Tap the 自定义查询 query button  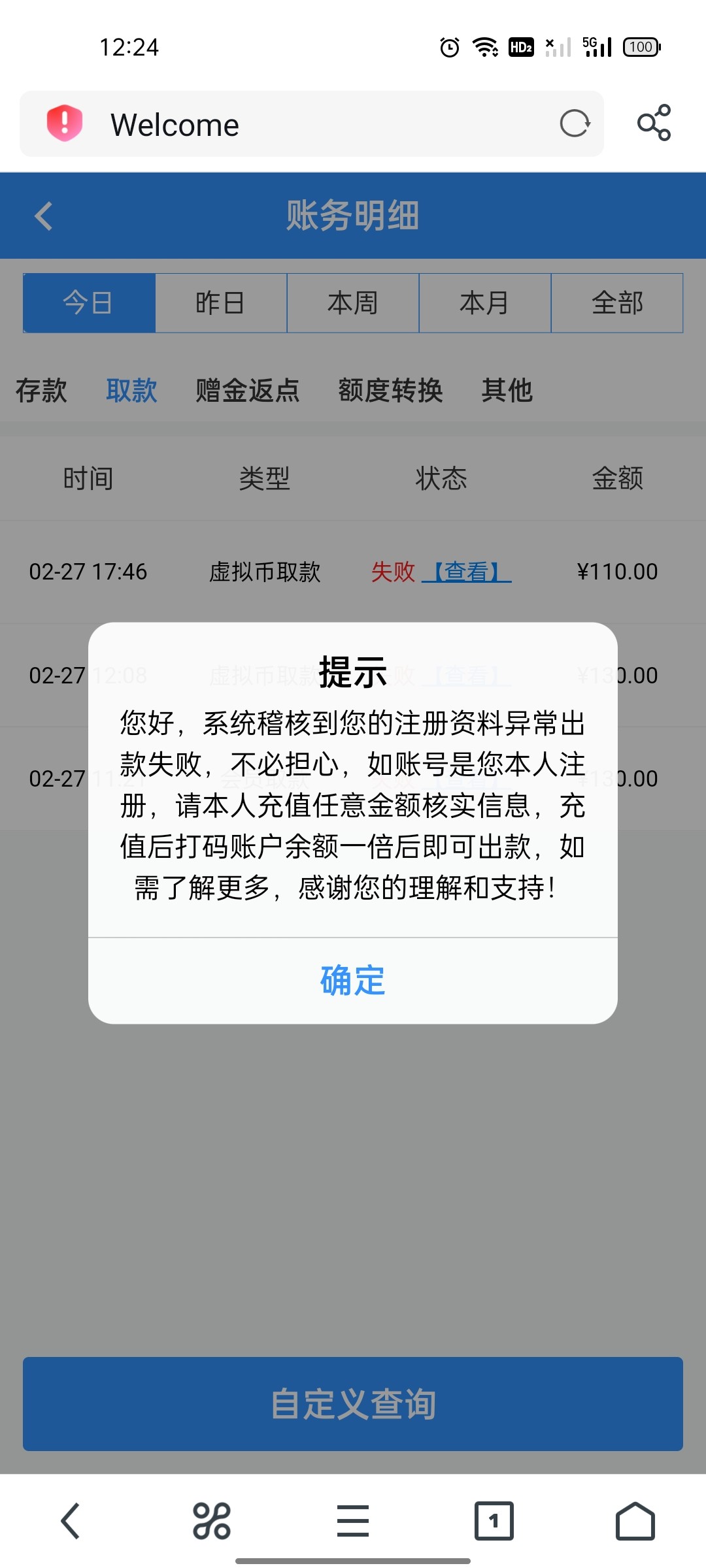pyautogui.click(x=353, y=1405)
